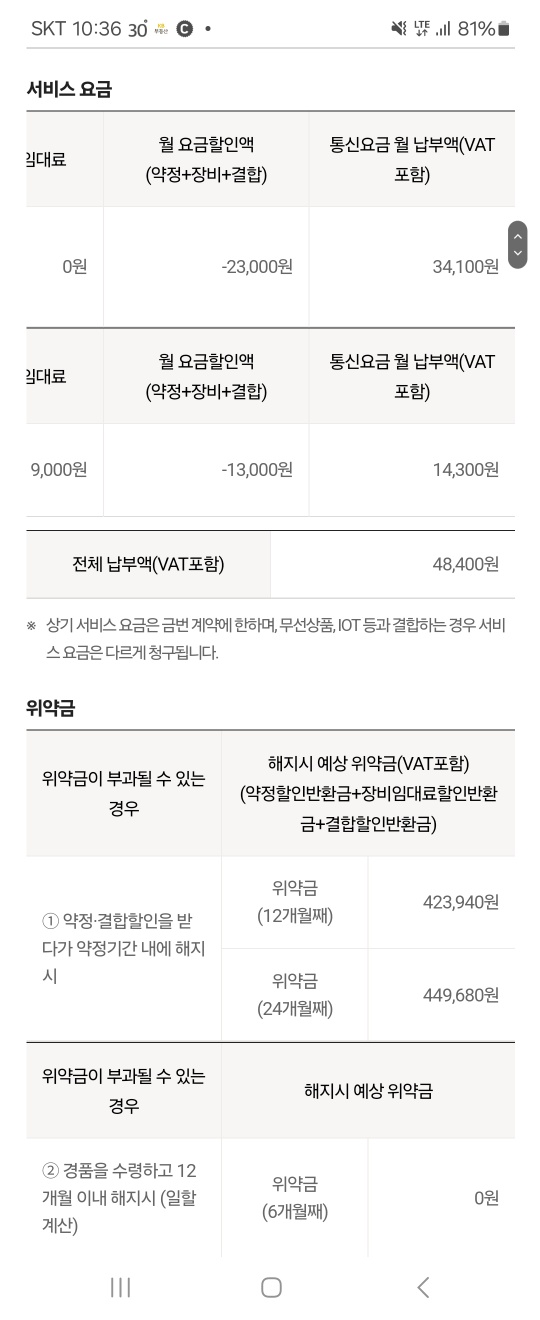Tap the scroll handle beside the fee table

coord(517,245)
